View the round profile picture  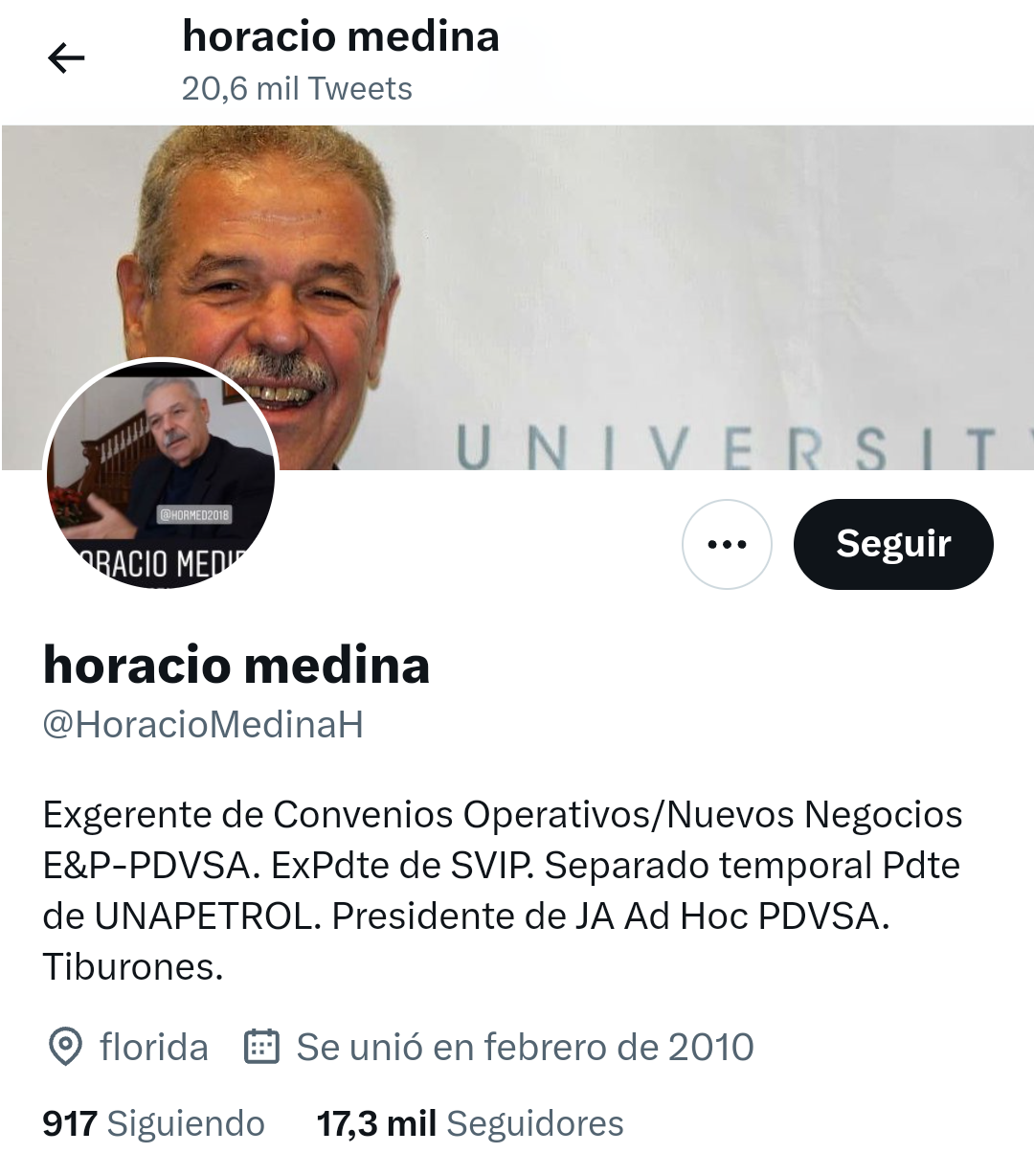[x=162, y=474]
